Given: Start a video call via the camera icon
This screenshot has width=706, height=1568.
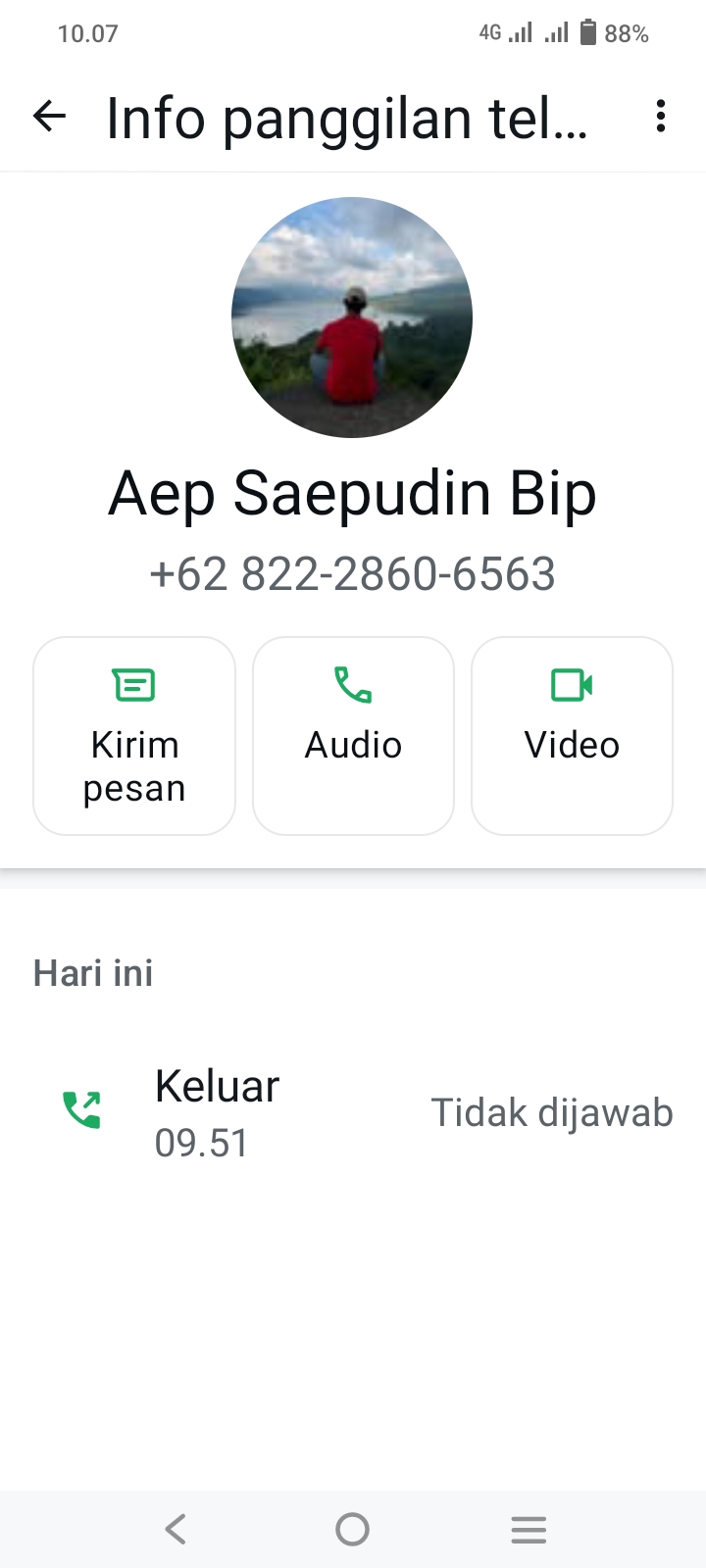Looking at the screenshot, I should point(572,686).
